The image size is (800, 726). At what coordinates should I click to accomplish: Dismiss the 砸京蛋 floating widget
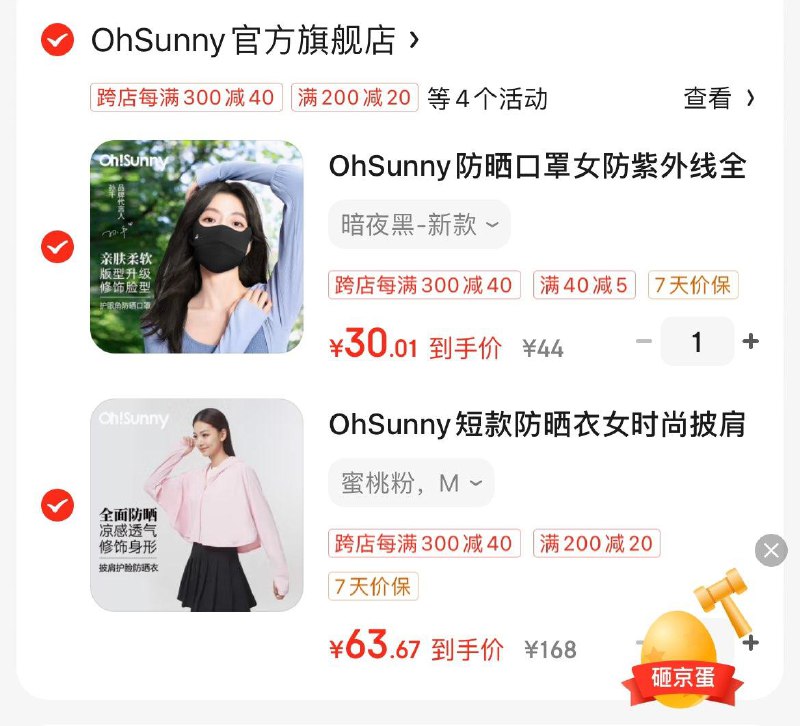[x=771, y=550]
